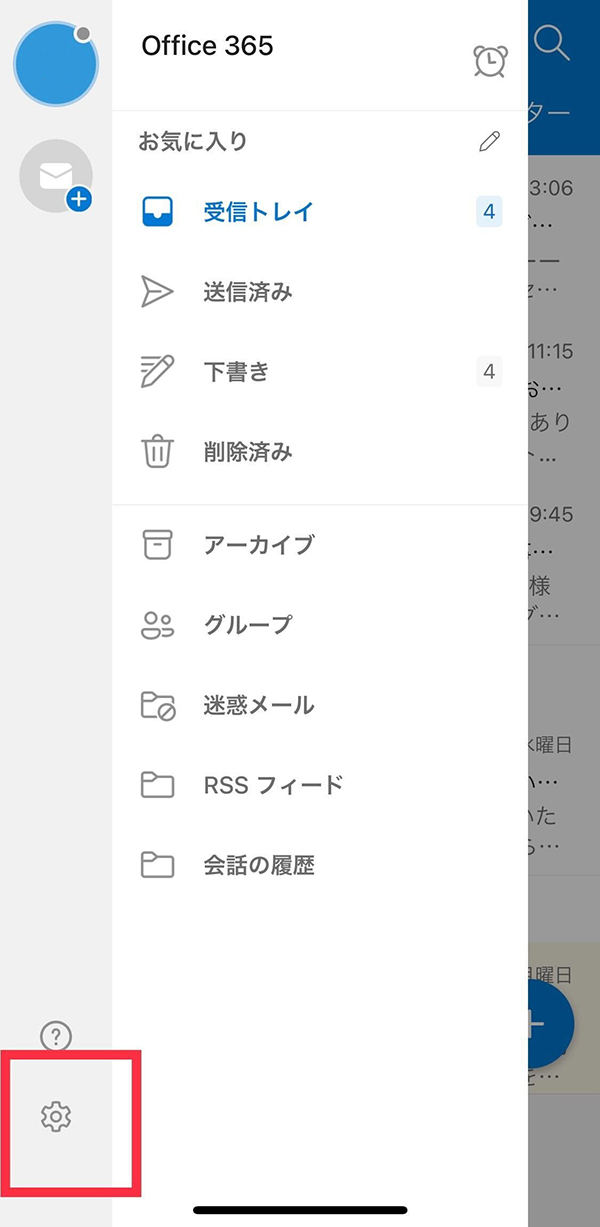Open the アーカイブ folder
The height and width of the screenshot is (1227, 600).
point(258,545)
